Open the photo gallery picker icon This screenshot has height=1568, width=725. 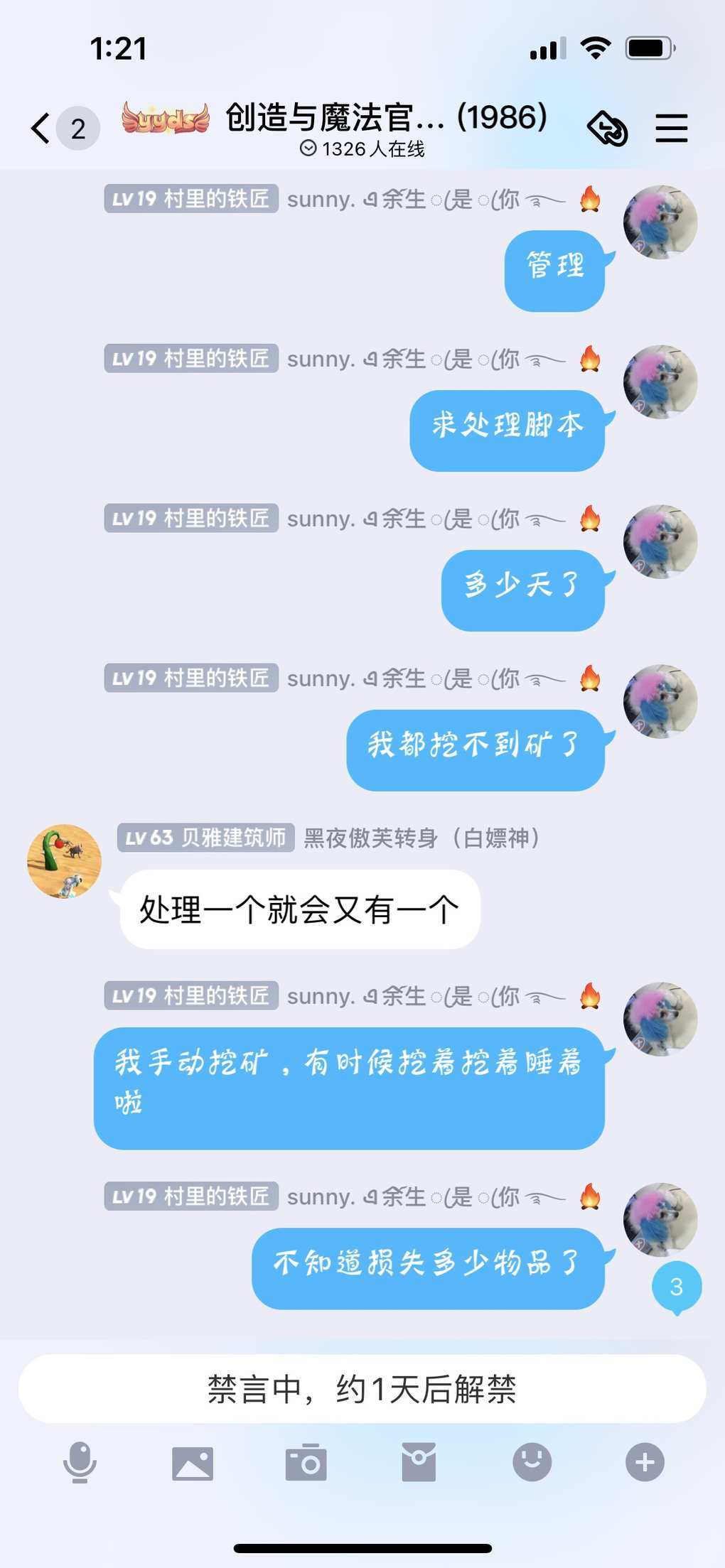click(193, 1462)
